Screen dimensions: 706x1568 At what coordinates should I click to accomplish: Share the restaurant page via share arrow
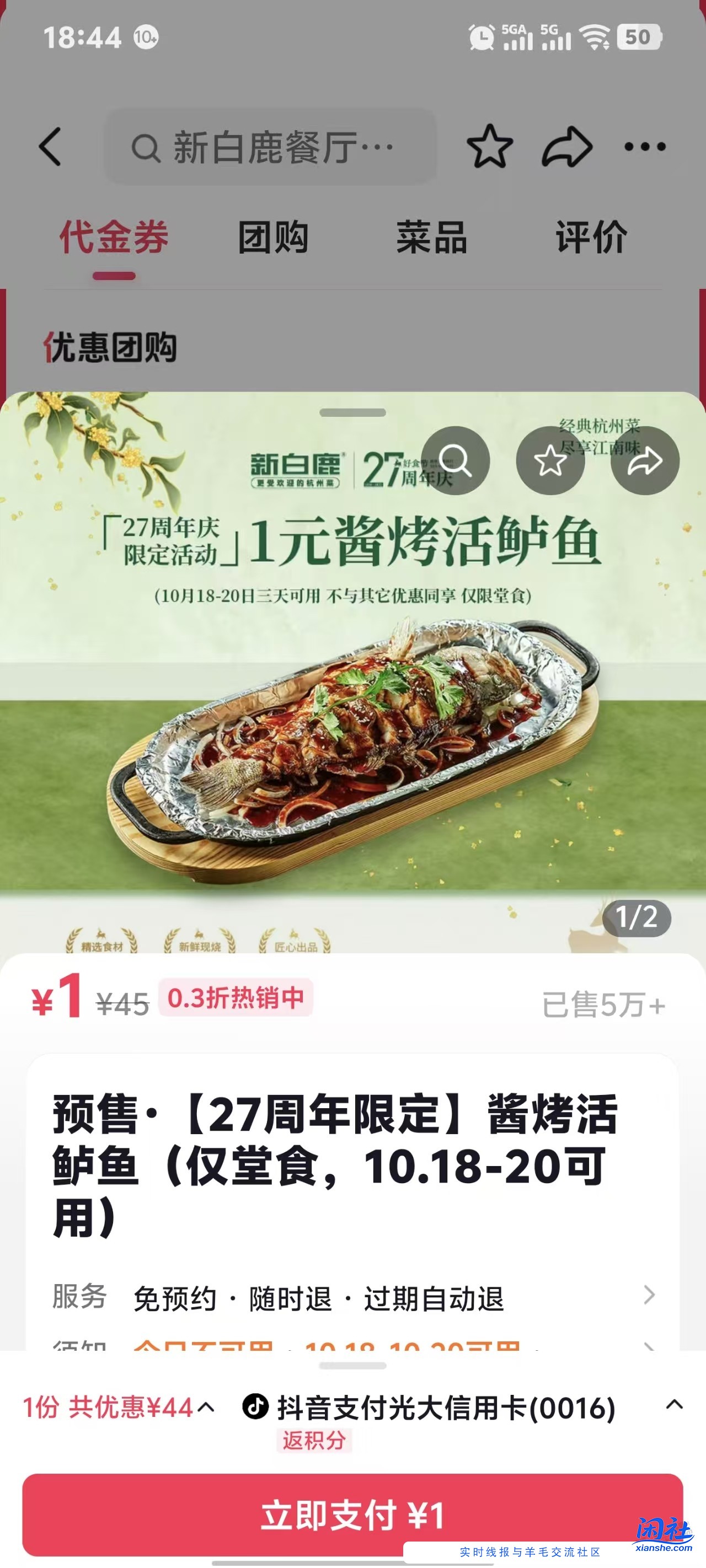coord(566,146)
